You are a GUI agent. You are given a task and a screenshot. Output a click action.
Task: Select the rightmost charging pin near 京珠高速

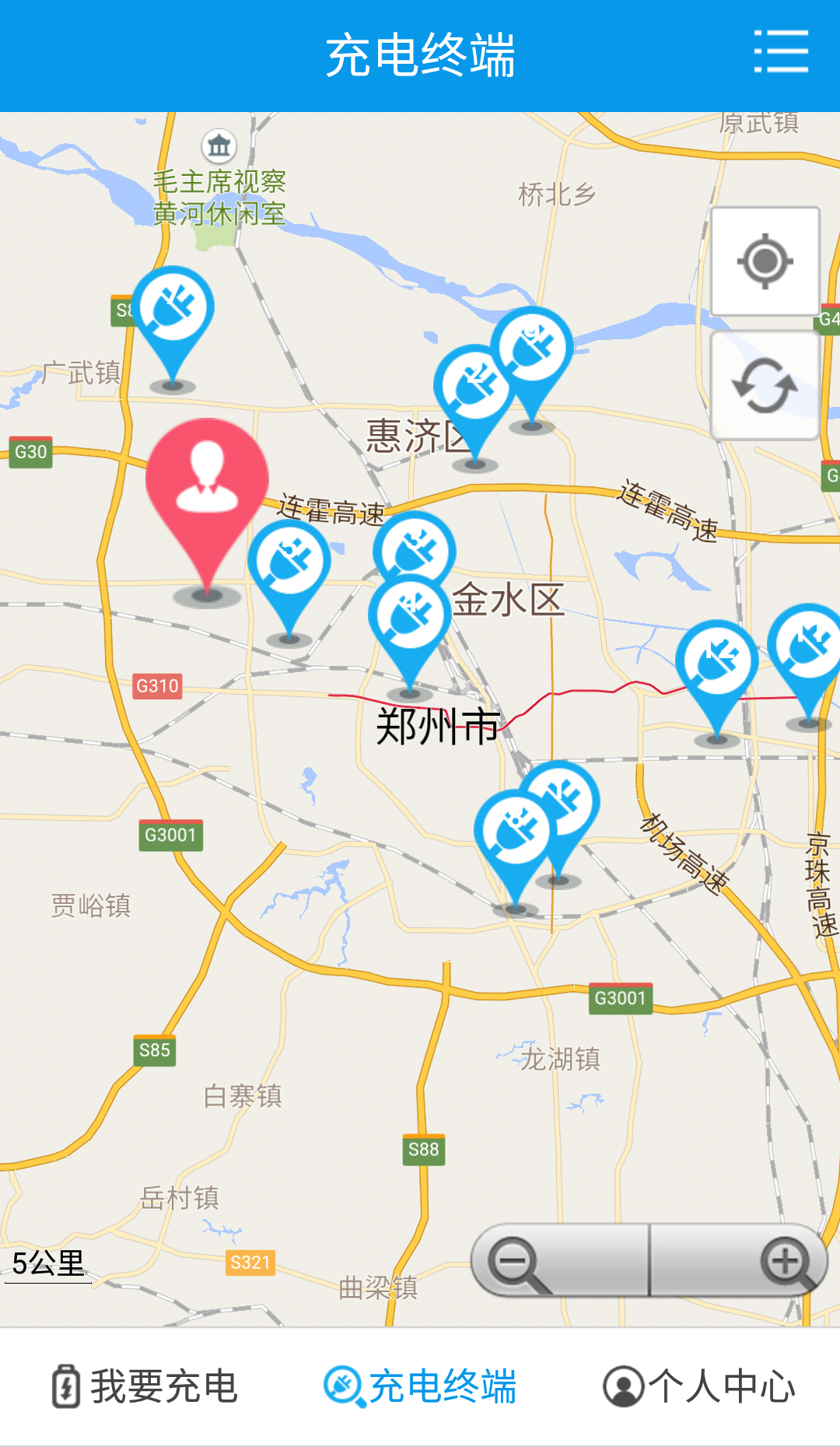805,646
